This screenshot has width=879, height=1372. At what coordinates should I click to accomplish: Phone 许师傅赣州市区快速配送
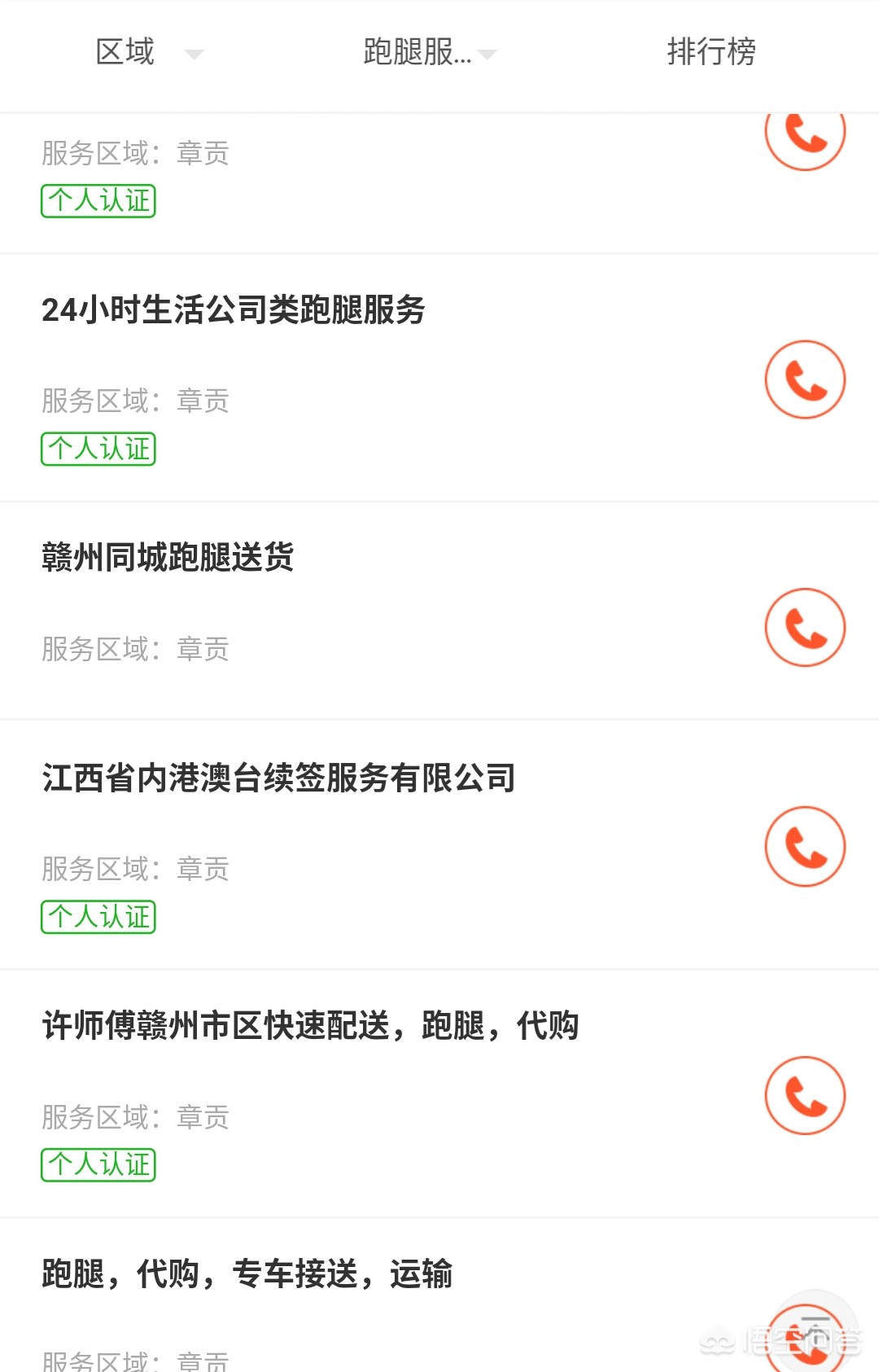click(x=805, y=1095)
